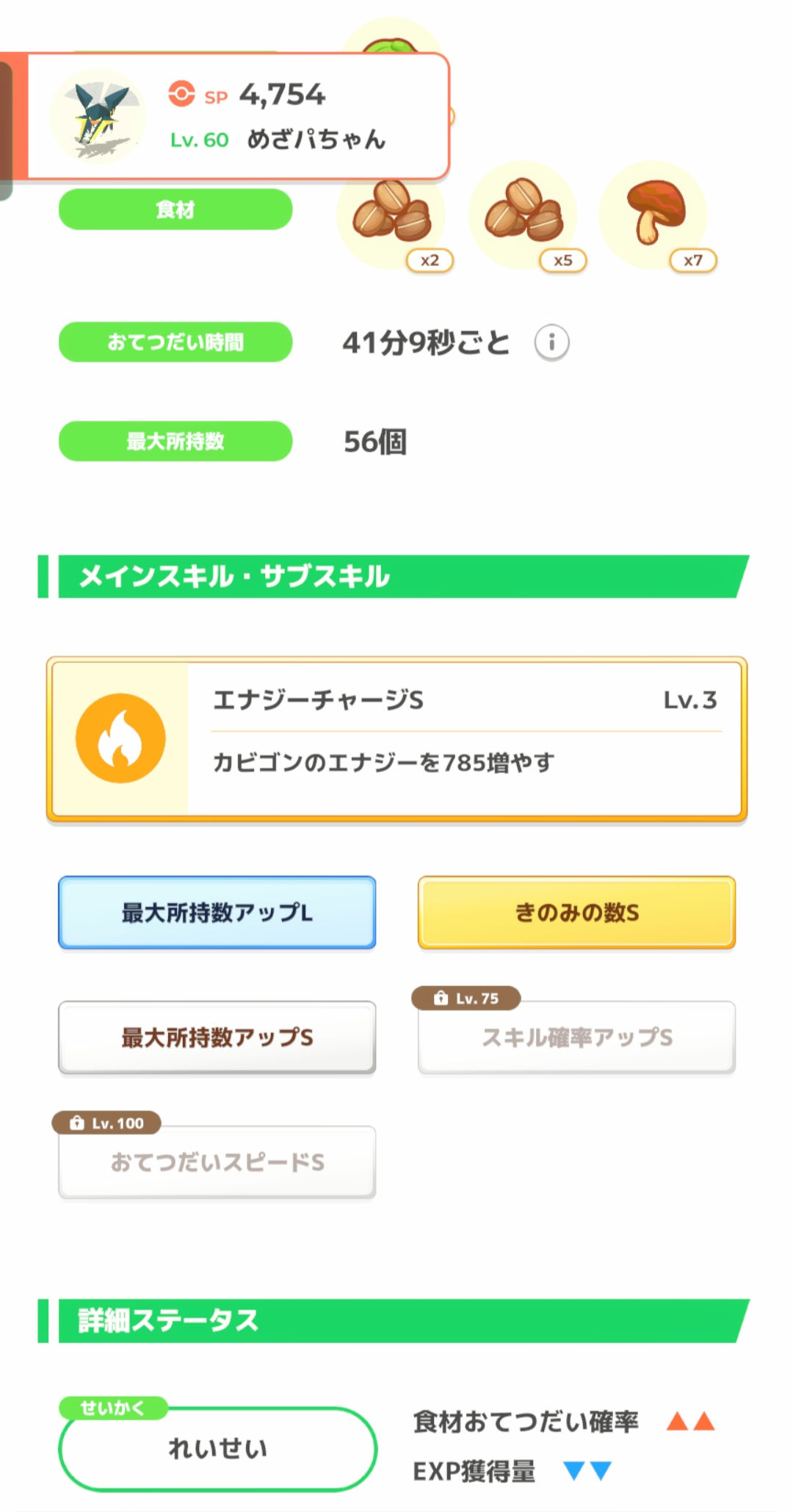View the 最大所持数アップS sub skill
This screenshot has height=1512, width=793.
pyautogui.click(x=217, y=1037)
